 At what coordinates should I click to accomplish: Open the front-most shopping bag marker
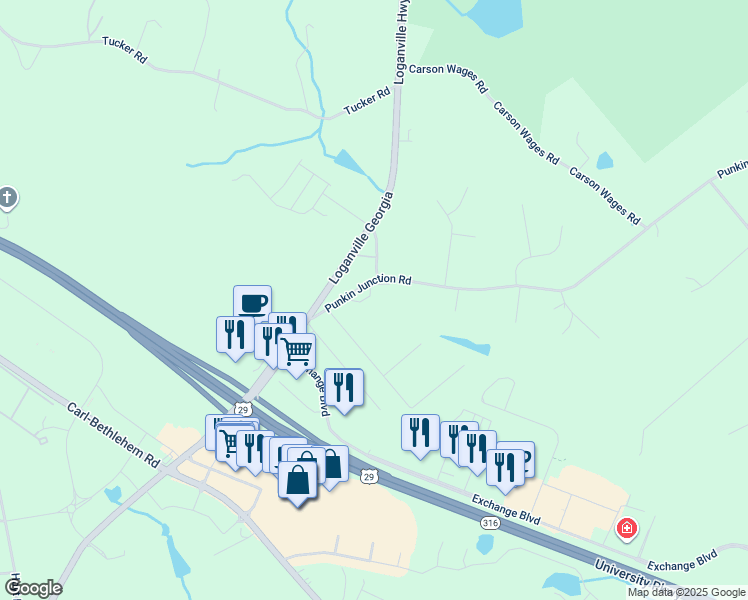click(298, 482)
